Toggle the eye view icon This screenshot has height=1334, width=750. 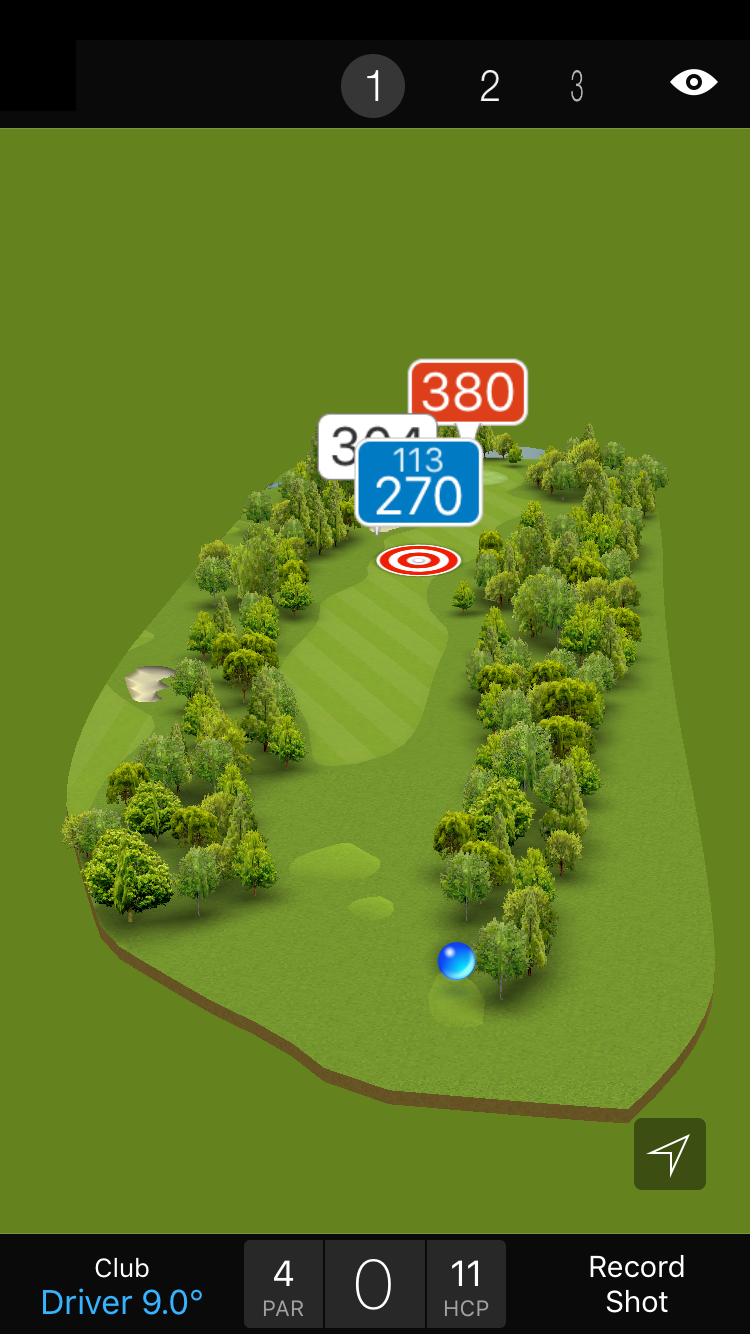[693, 82]
